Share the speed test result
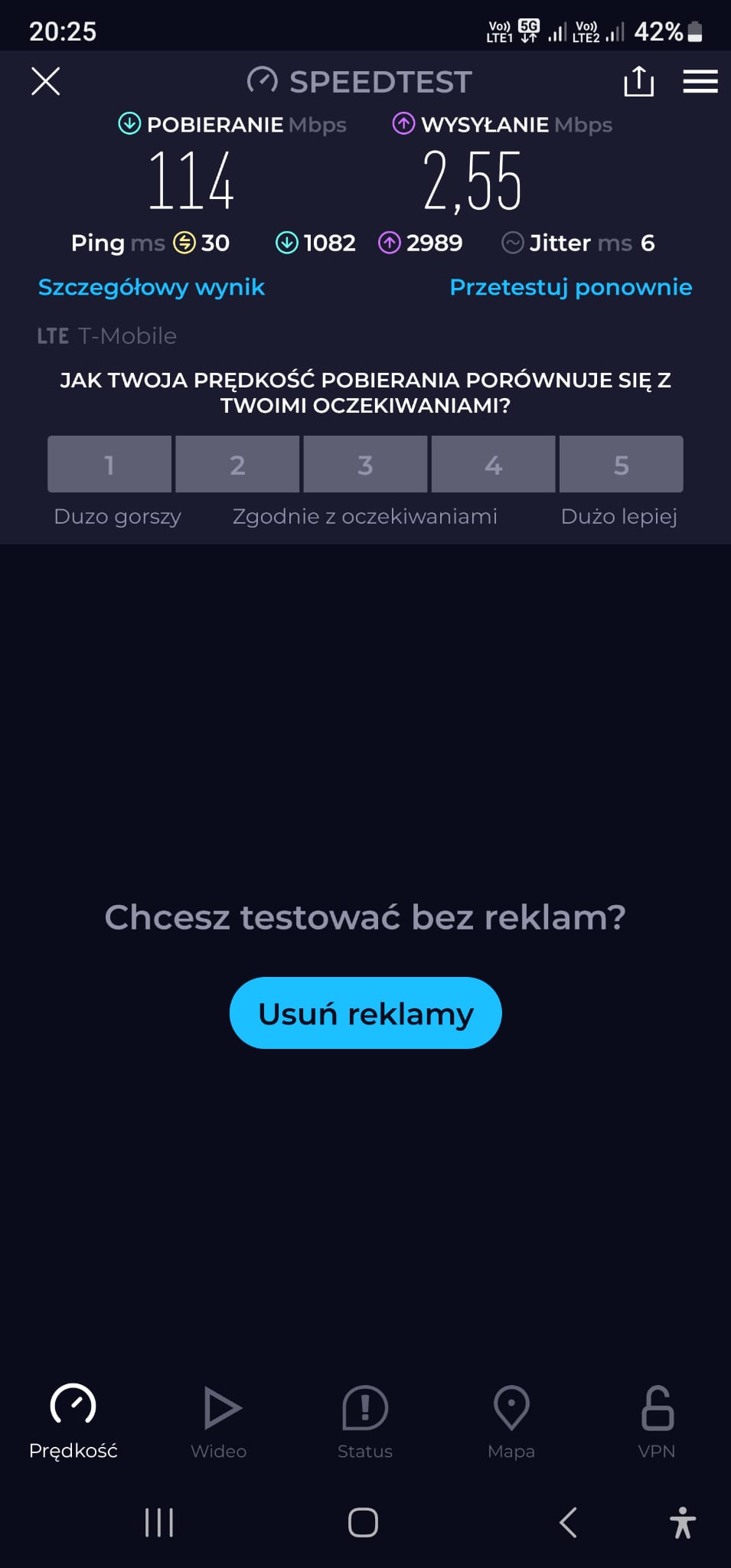Image resolution: width=731 pixels, height=1568 pixels. point(638,81)
